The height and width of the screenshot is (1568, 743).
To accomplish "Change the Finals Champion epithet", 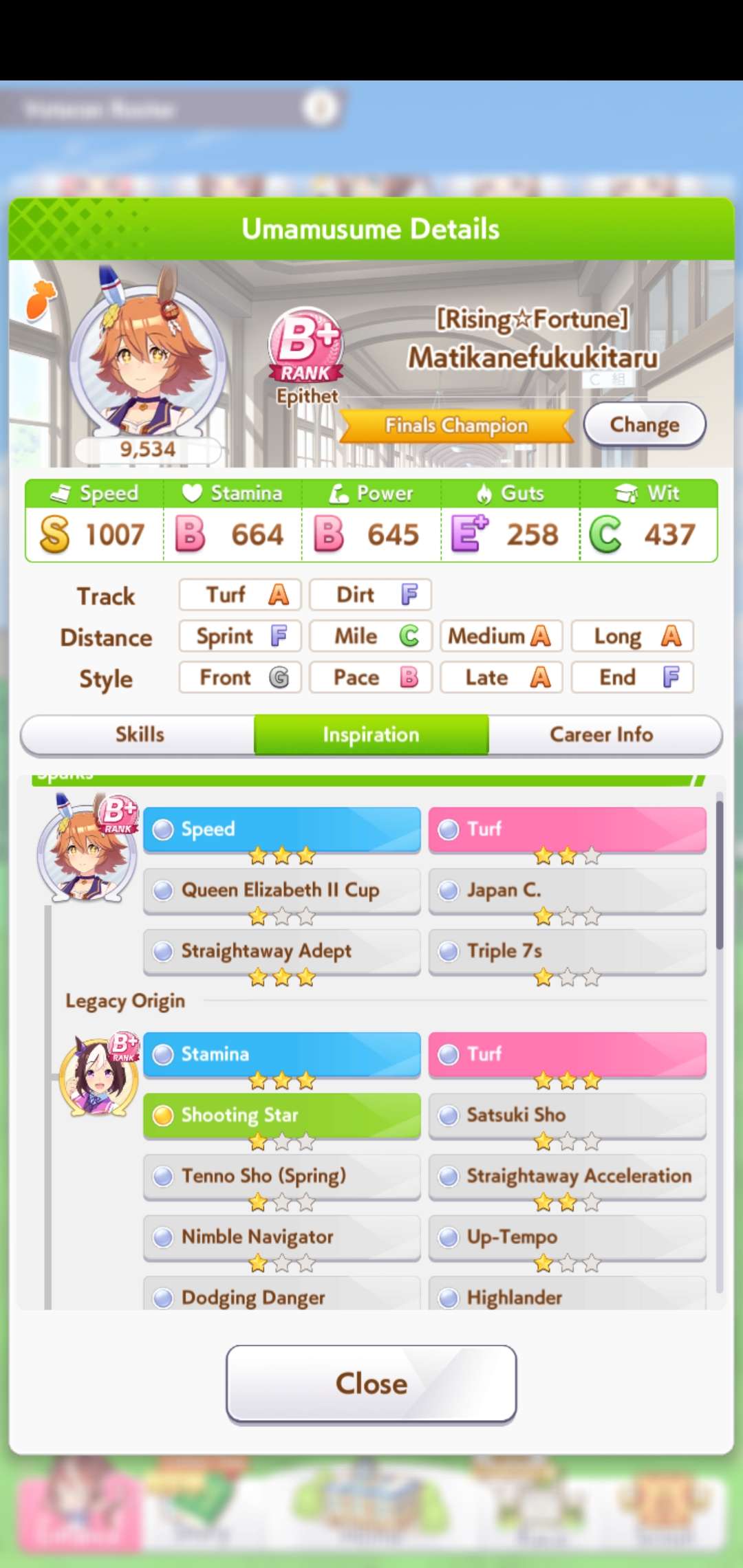I will coord(645,424).
